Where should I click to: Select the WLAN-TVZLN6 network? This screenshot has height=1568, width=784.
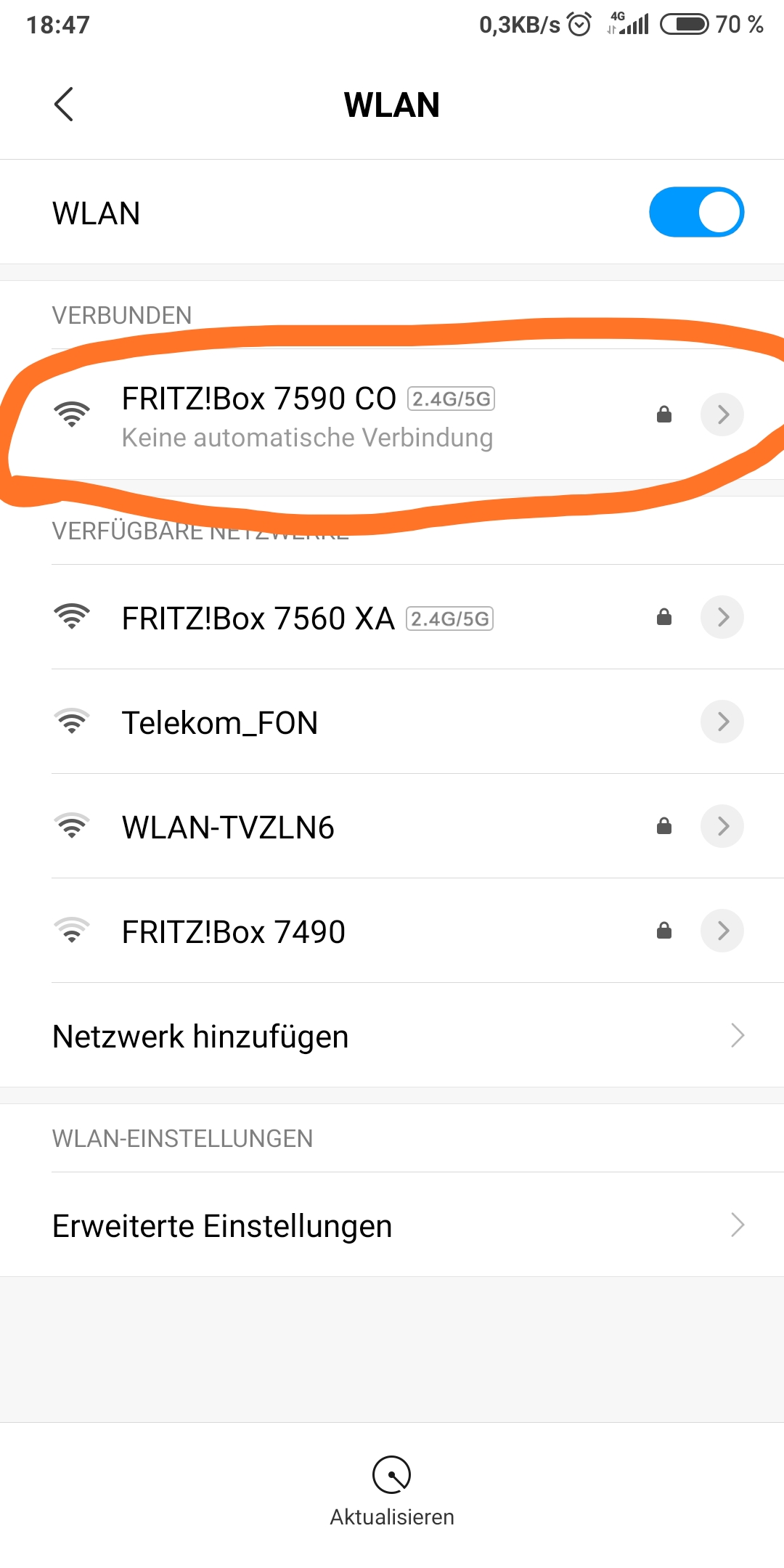coord(392,826)
